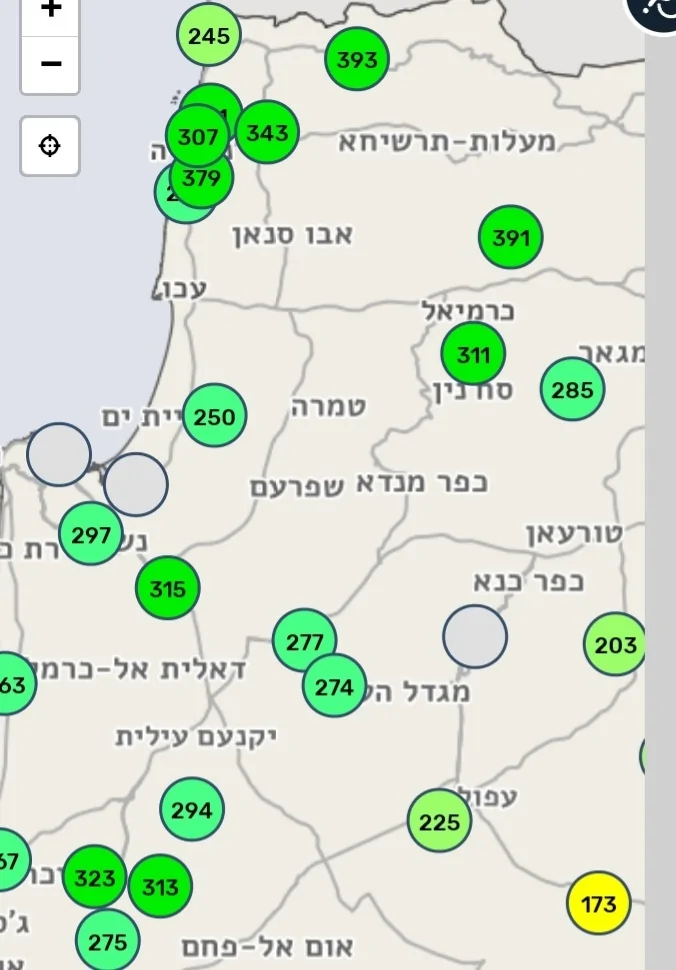Center map on my location

pos(50,146)
